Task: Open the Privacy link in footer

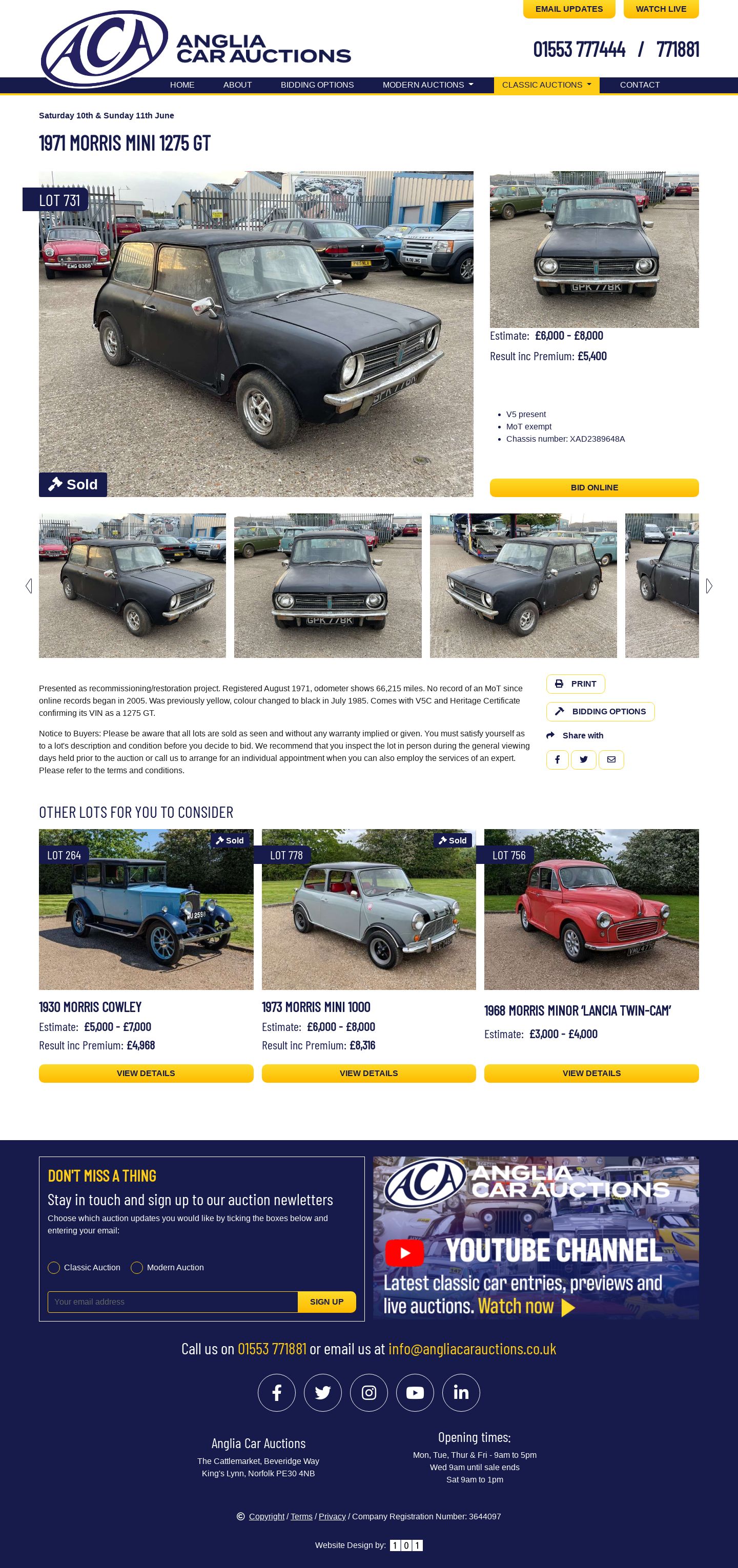Action: pos(332,1516)
